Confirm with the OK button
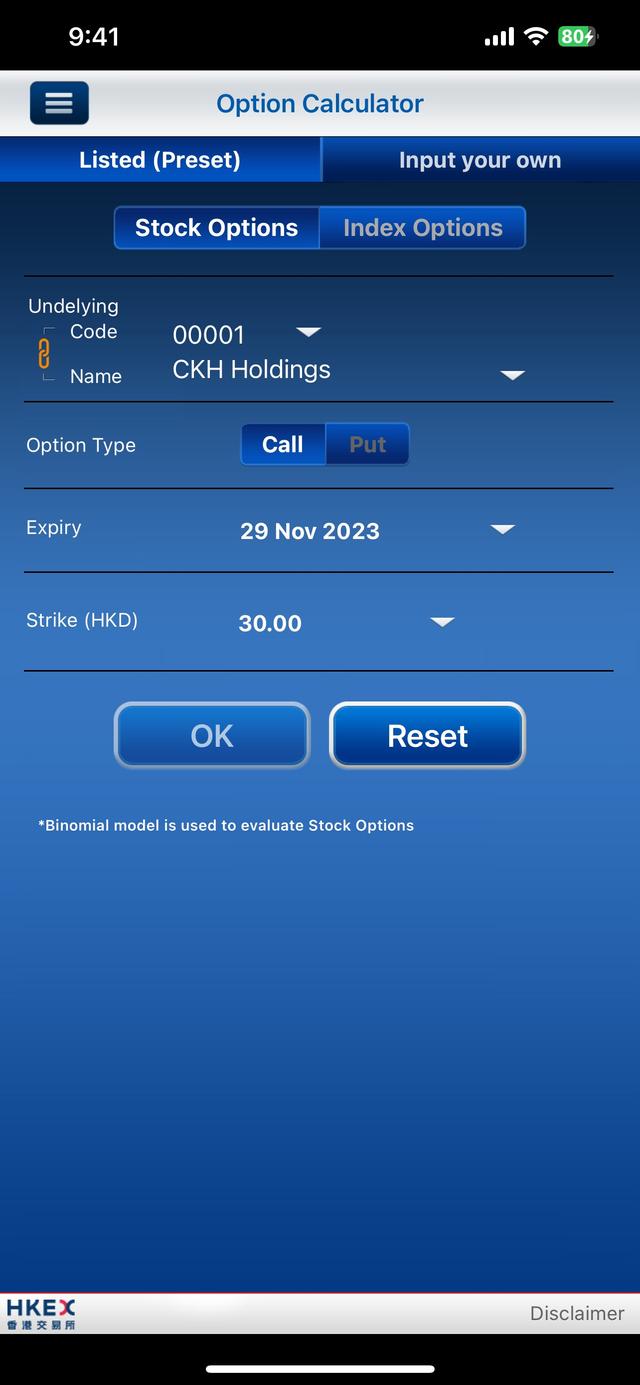The width and height of the screenshot is (640, 1385). pos(212,736)
